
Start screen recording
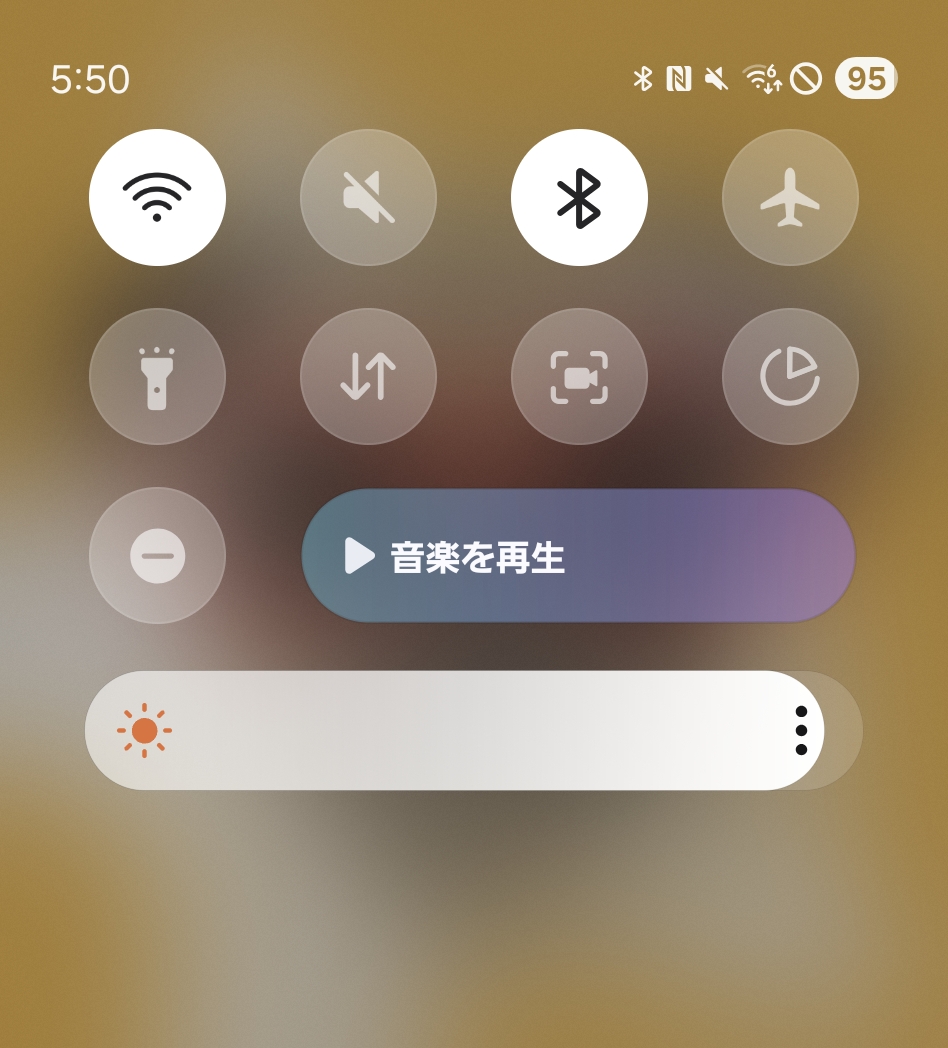[x=579, y=376]
